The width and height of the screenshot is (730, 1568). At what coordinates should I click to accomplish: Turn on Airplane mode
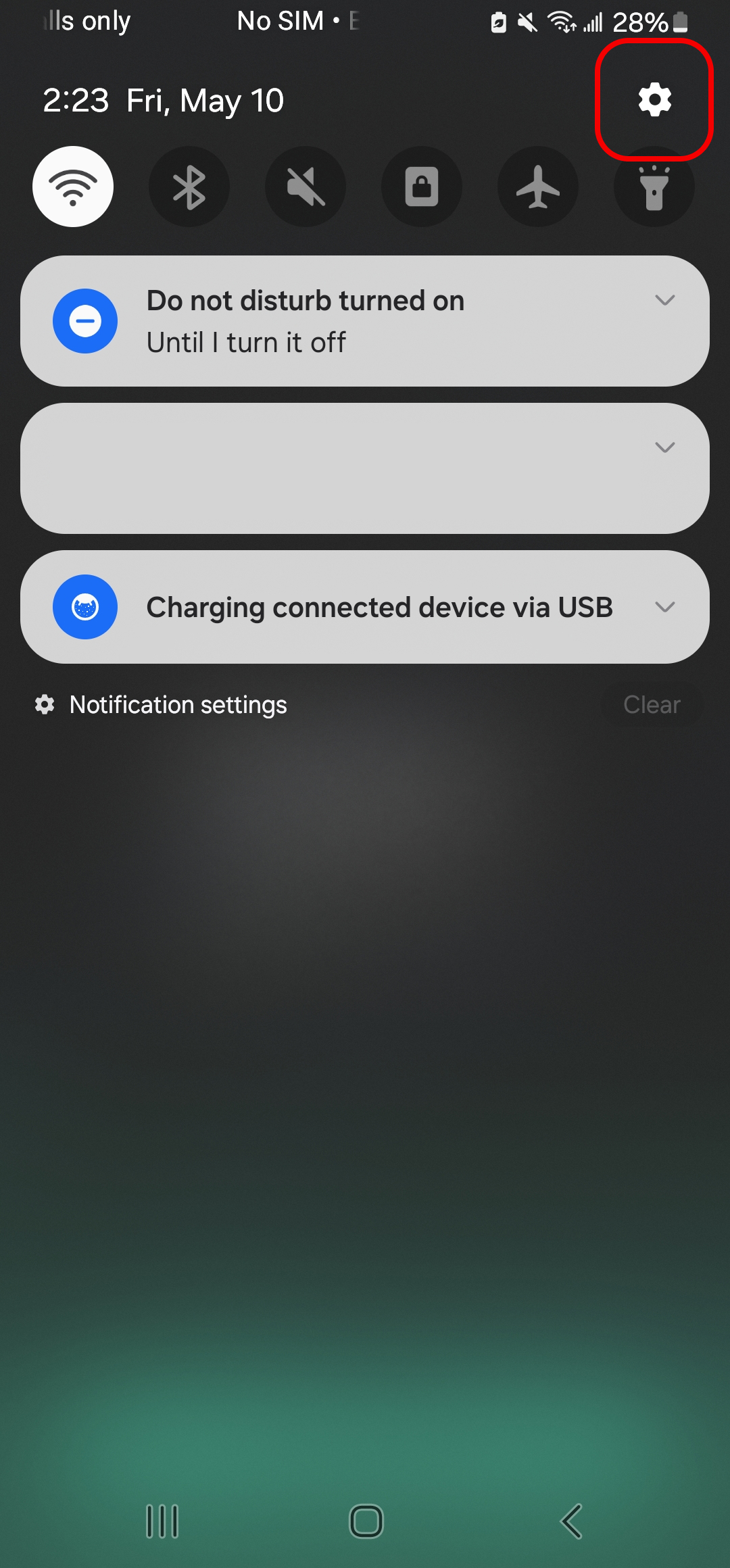538,187
